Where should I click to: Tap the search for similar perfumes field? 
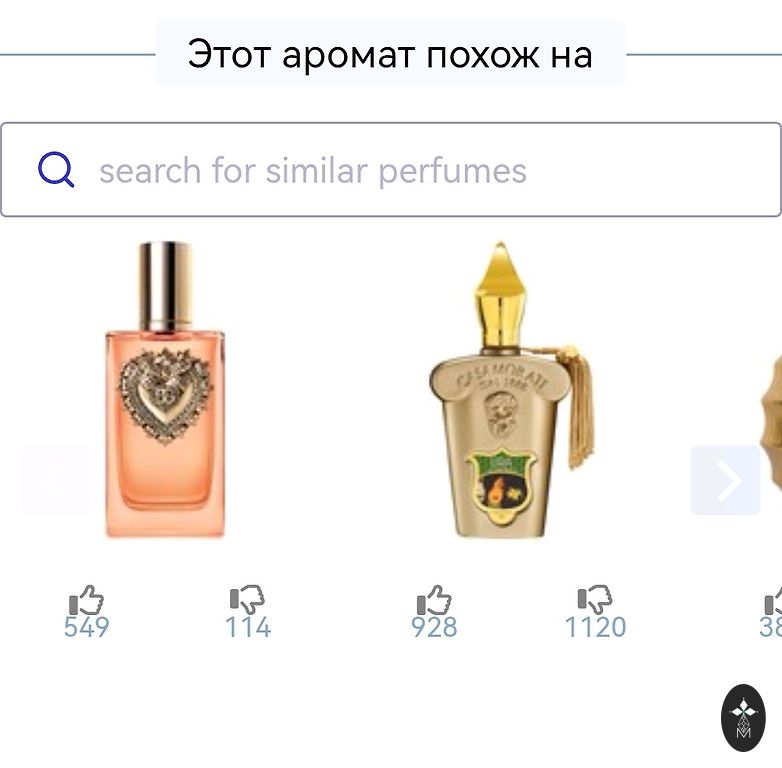390,170
